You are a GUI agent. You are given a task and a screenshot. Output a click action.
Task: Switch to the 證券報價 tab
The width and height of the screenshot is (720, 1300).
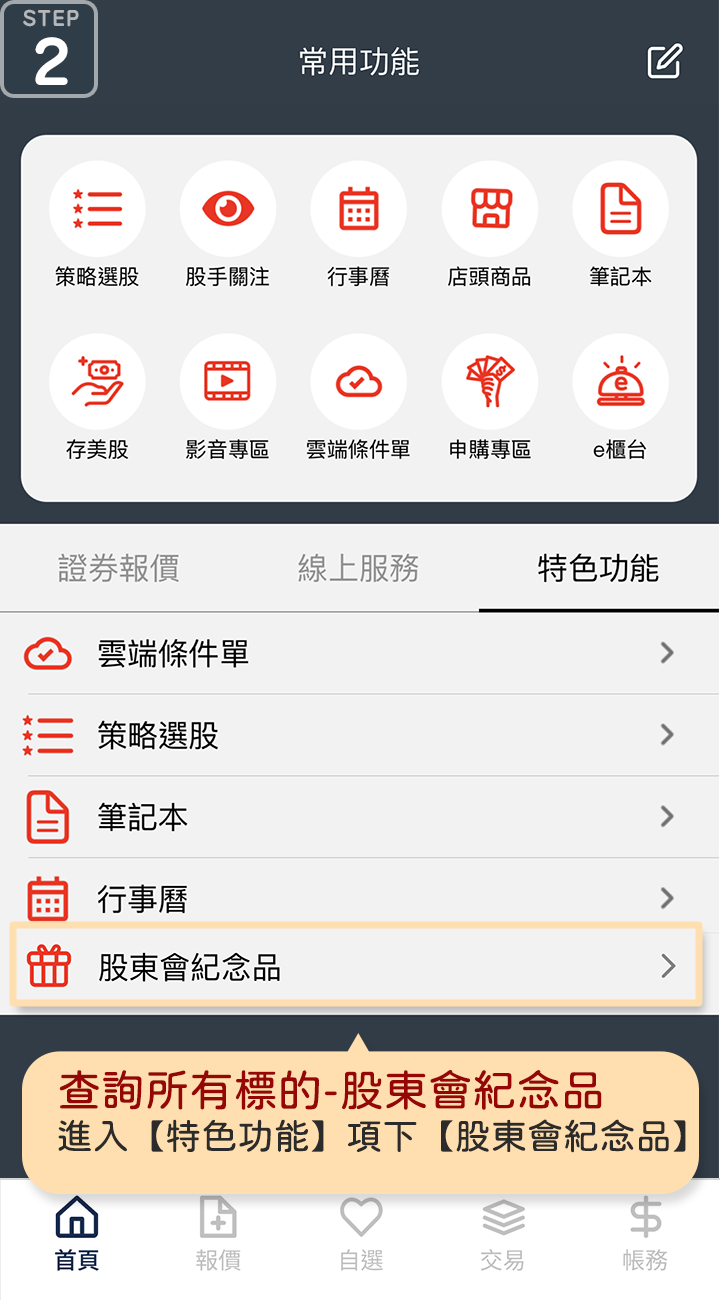(119, 568)
